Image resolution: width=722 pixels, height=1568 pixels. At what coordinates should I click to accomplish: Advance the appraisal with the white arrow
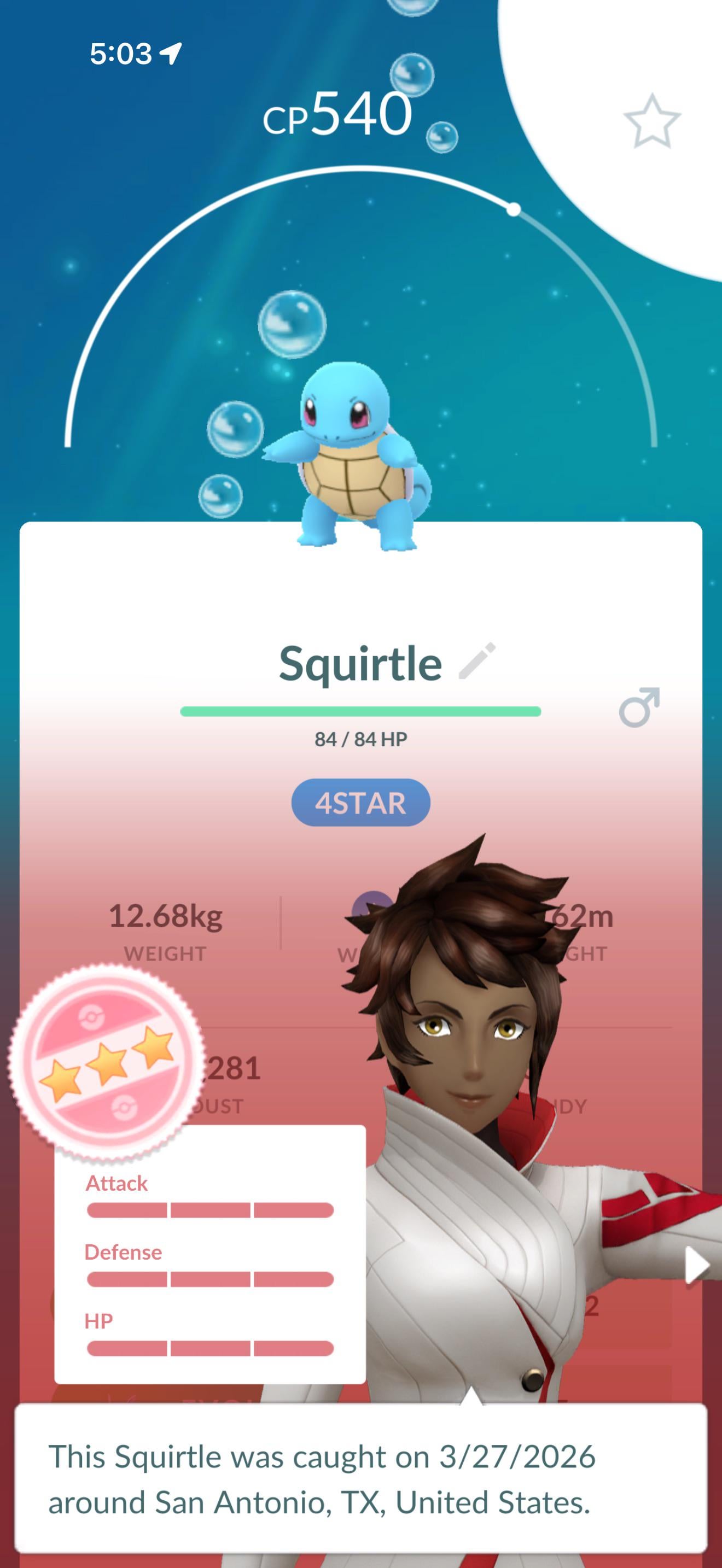697,1265
